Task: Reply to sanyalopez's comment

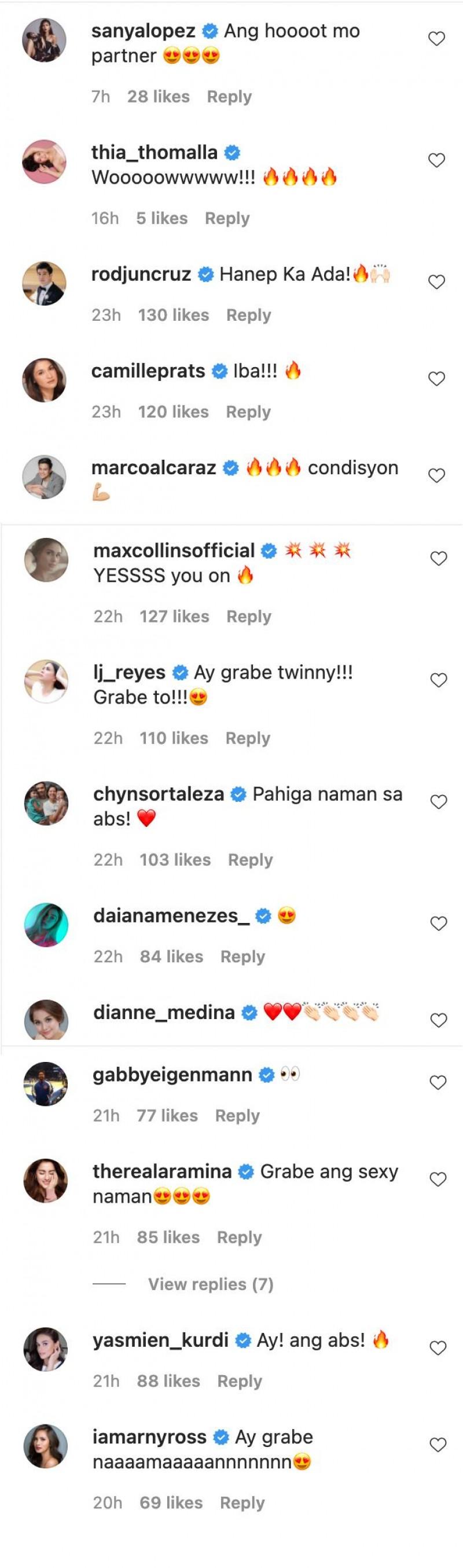Action: 229,97
